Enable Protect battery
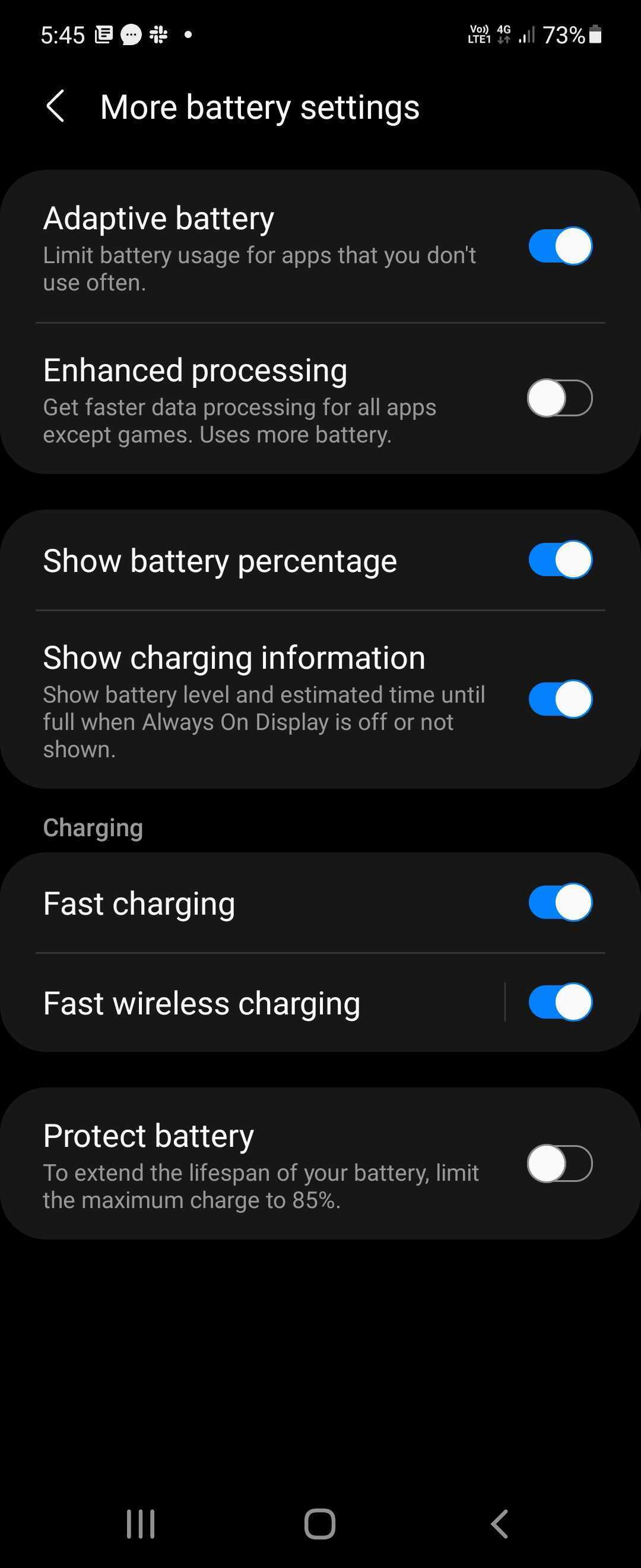Viewport: 641px width, 1568px height. pos(560,1163)
